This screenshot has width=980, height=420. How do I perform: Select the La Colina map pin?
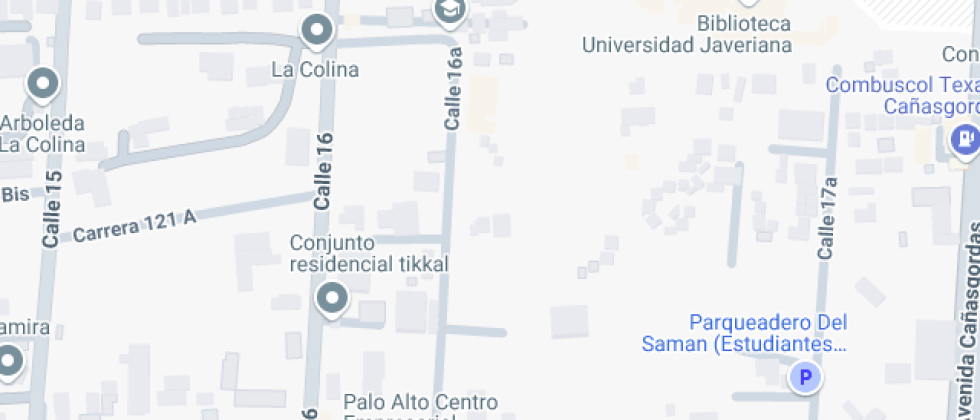click(317, 31)
